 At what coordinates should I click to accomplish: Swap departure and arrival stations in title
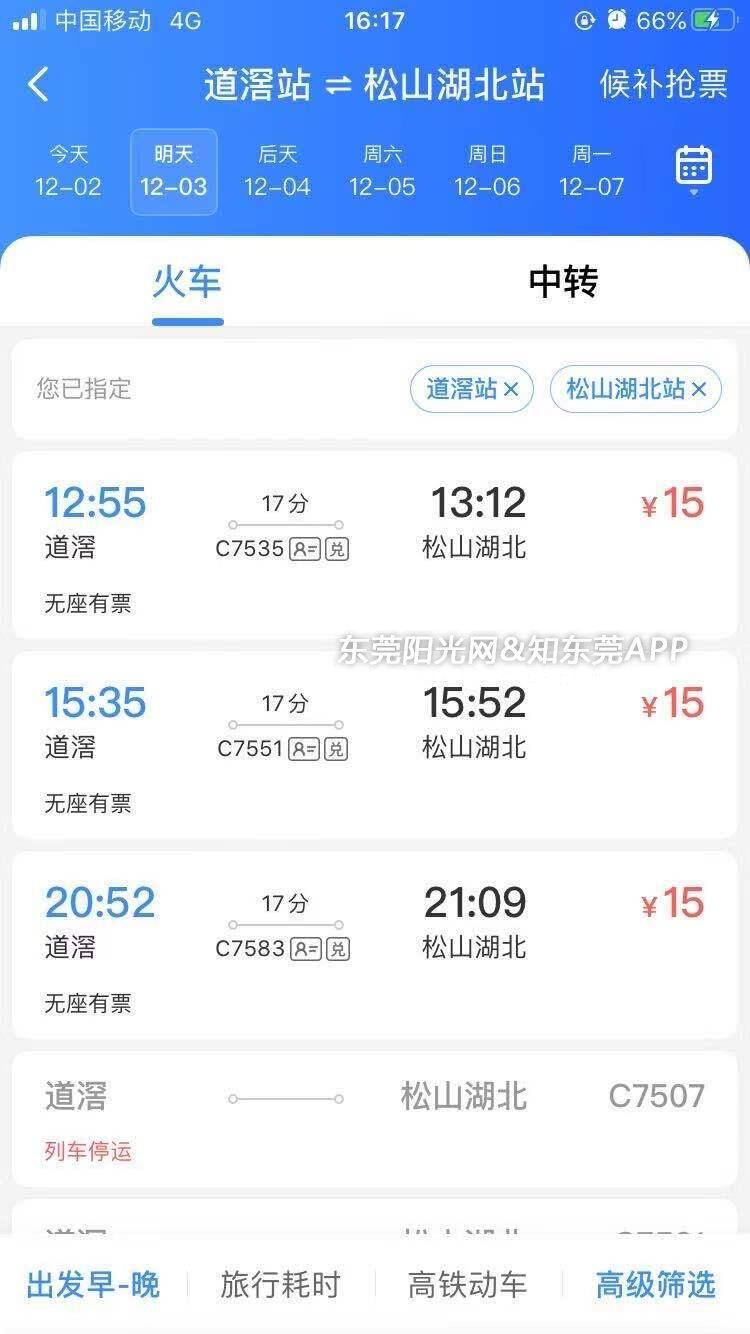pos(339,86)
